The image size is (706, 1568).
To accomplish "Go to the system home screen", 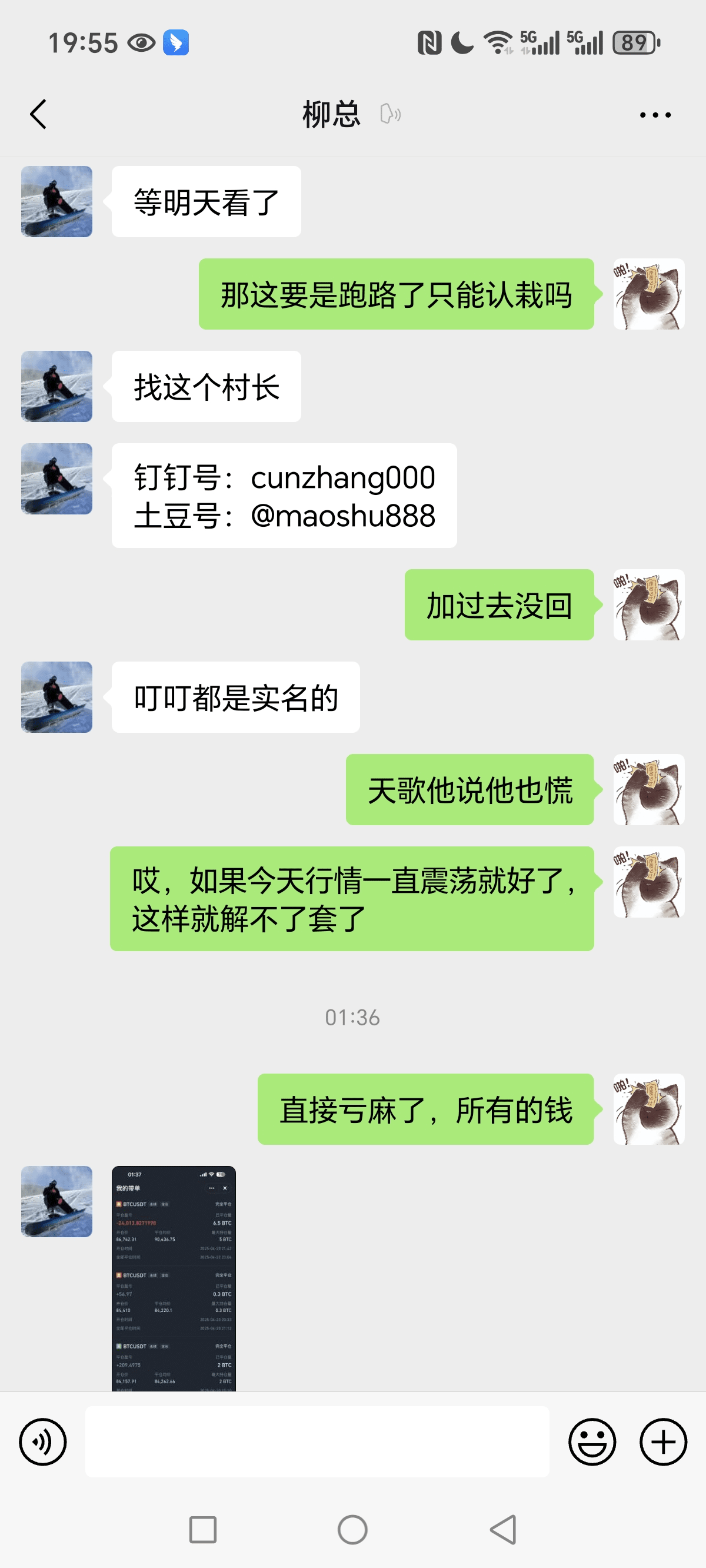I will 352,1530.
